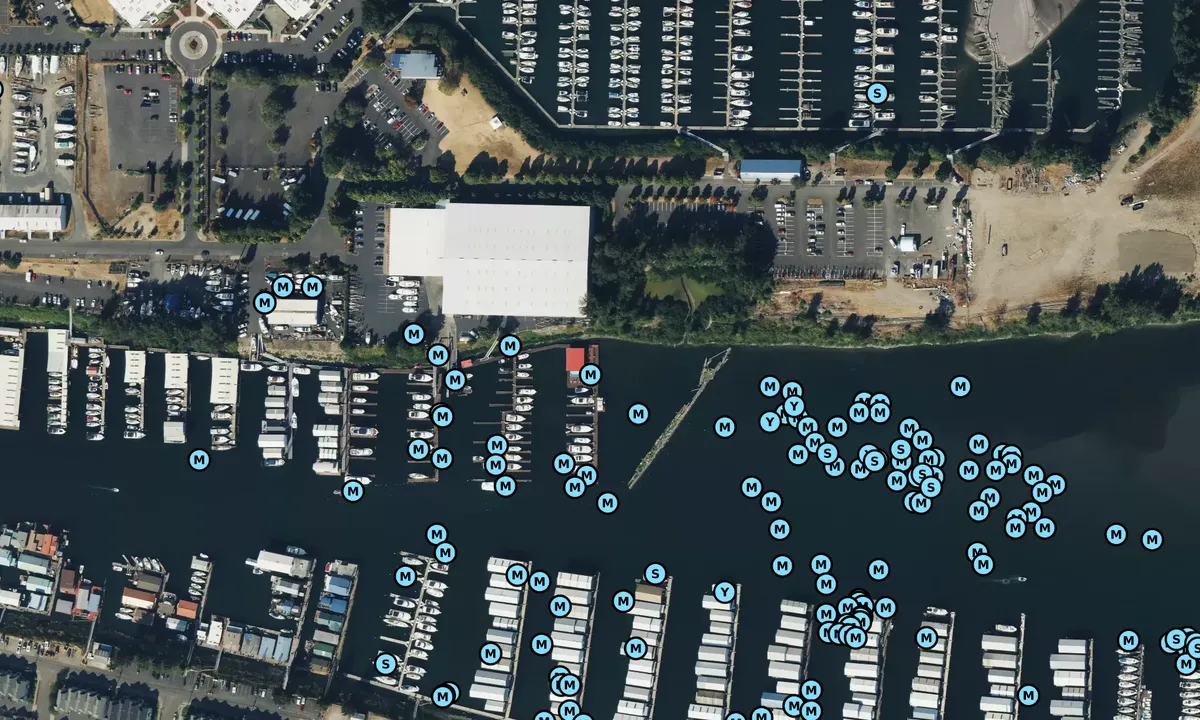Open the Y marker atop the covered boathouse row
This screenshot has height=720, width=1200.
click(x=724, y=592)
